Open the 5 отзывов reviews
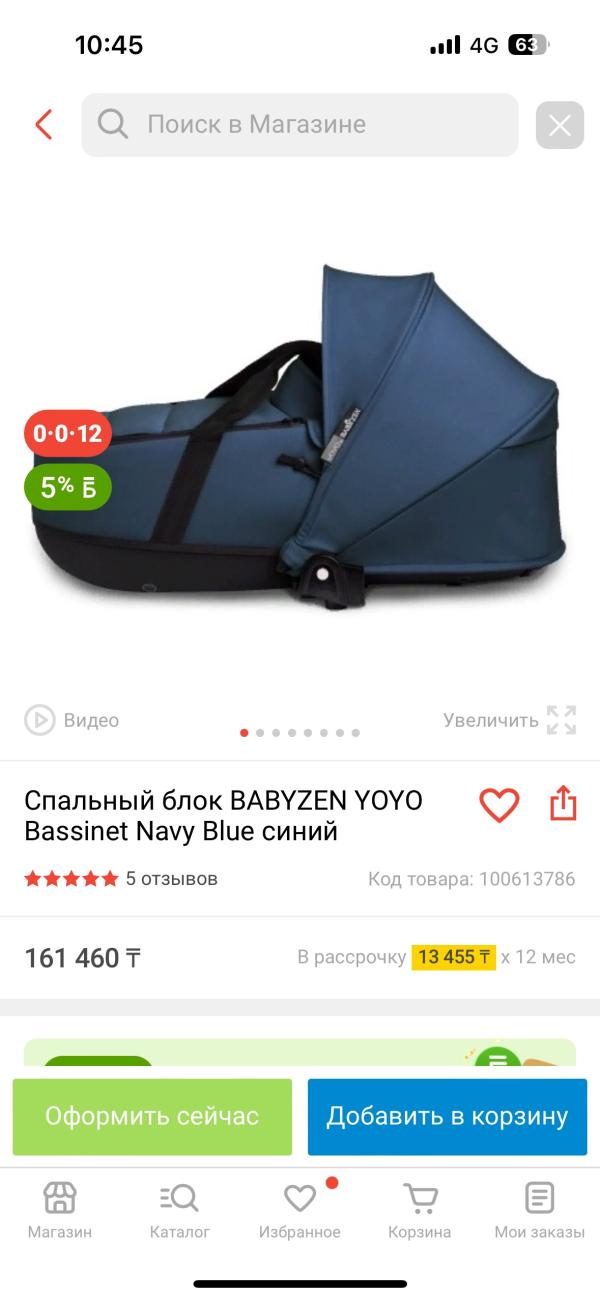The height and width of the screenshot is (1300, 600). pyautogui.click(x=171, y=879)
